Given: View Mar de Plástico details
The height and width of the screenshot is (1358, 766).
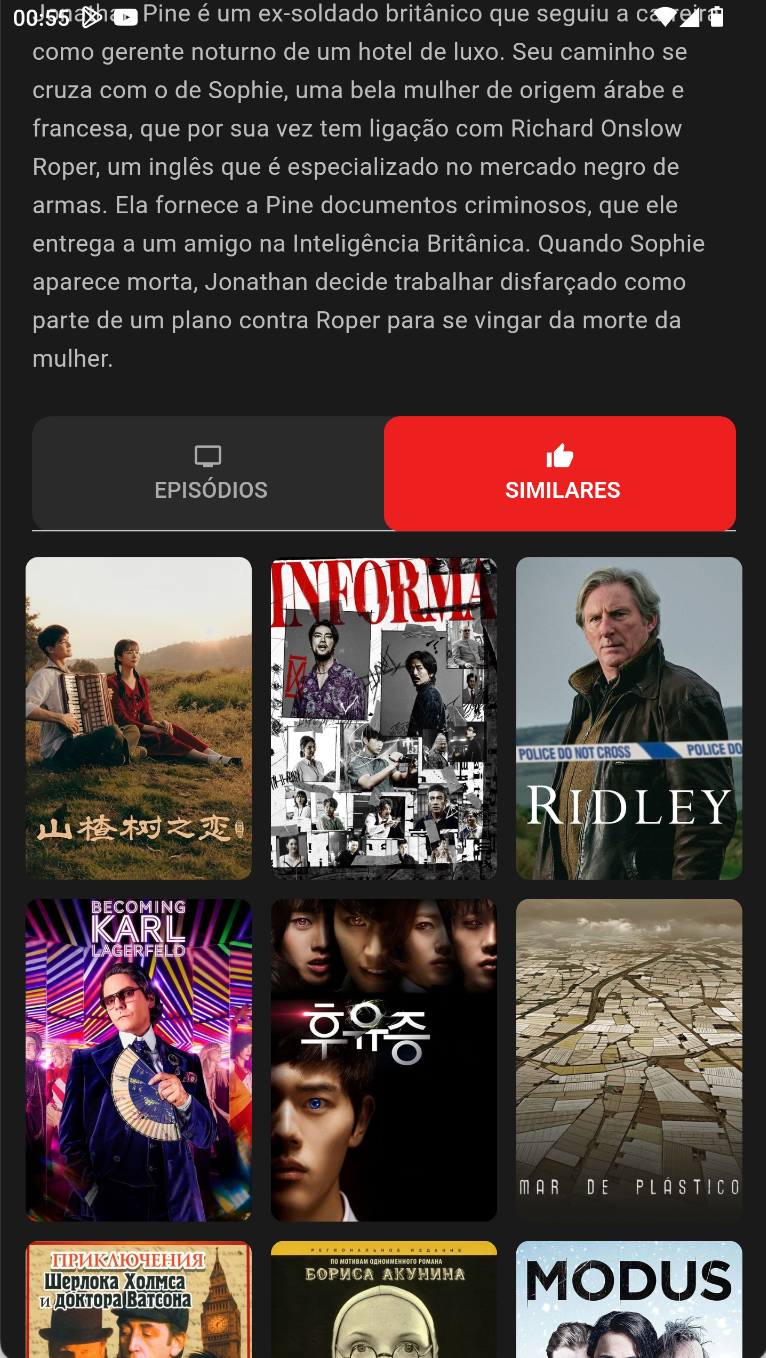Looking at the screenshot, I should tap(629, 1060).
